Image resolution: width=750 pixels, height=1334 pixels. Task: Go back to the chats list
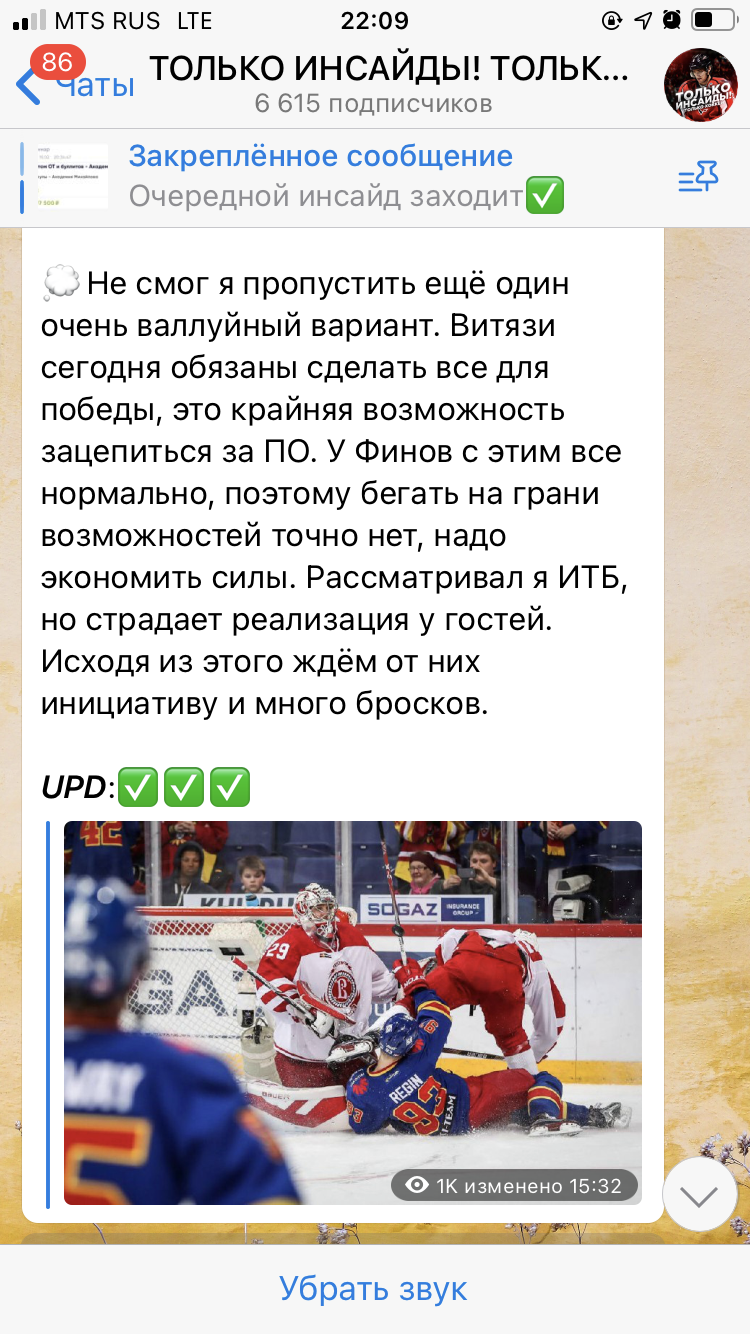[x=75, y=85]
